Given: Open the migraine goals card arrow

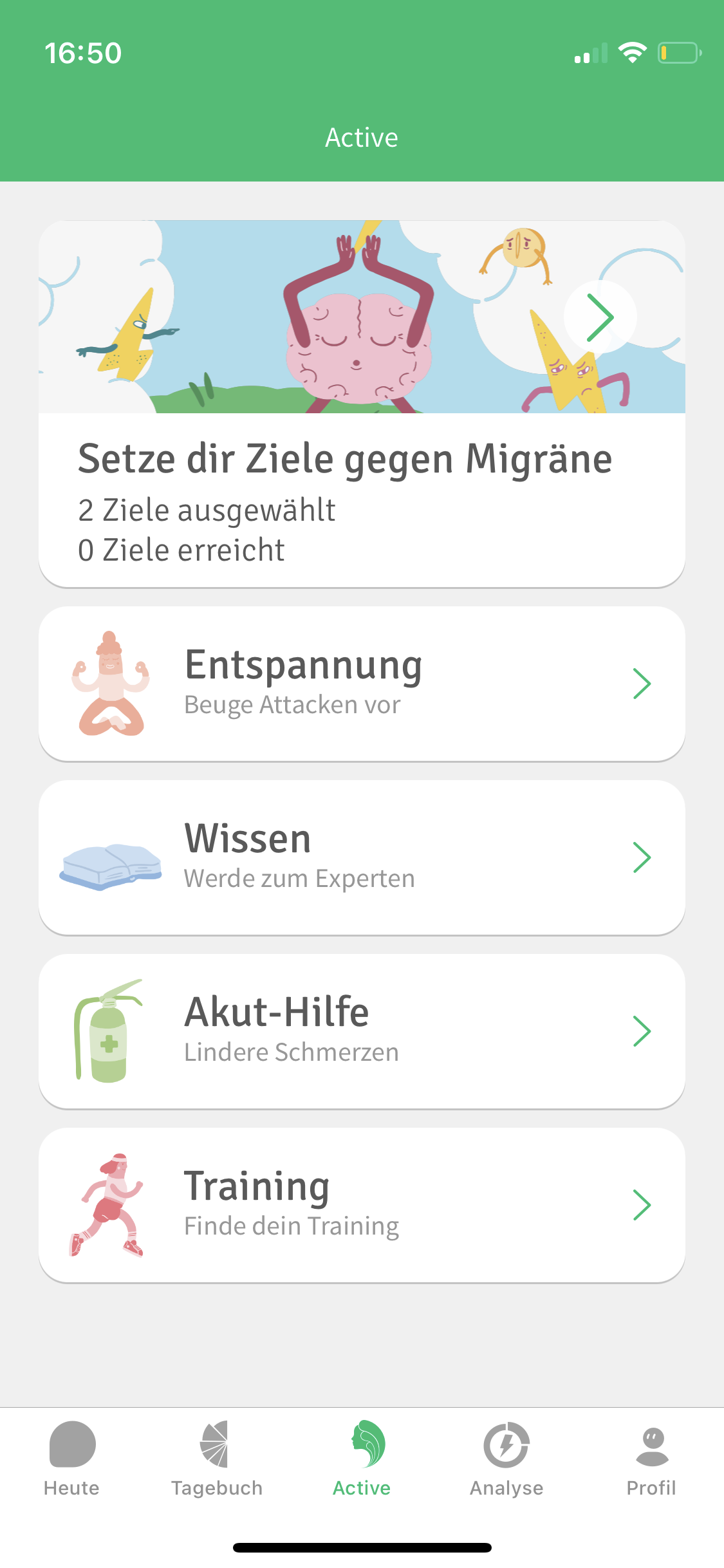Looking at the screenshot, I should [600, 317].
